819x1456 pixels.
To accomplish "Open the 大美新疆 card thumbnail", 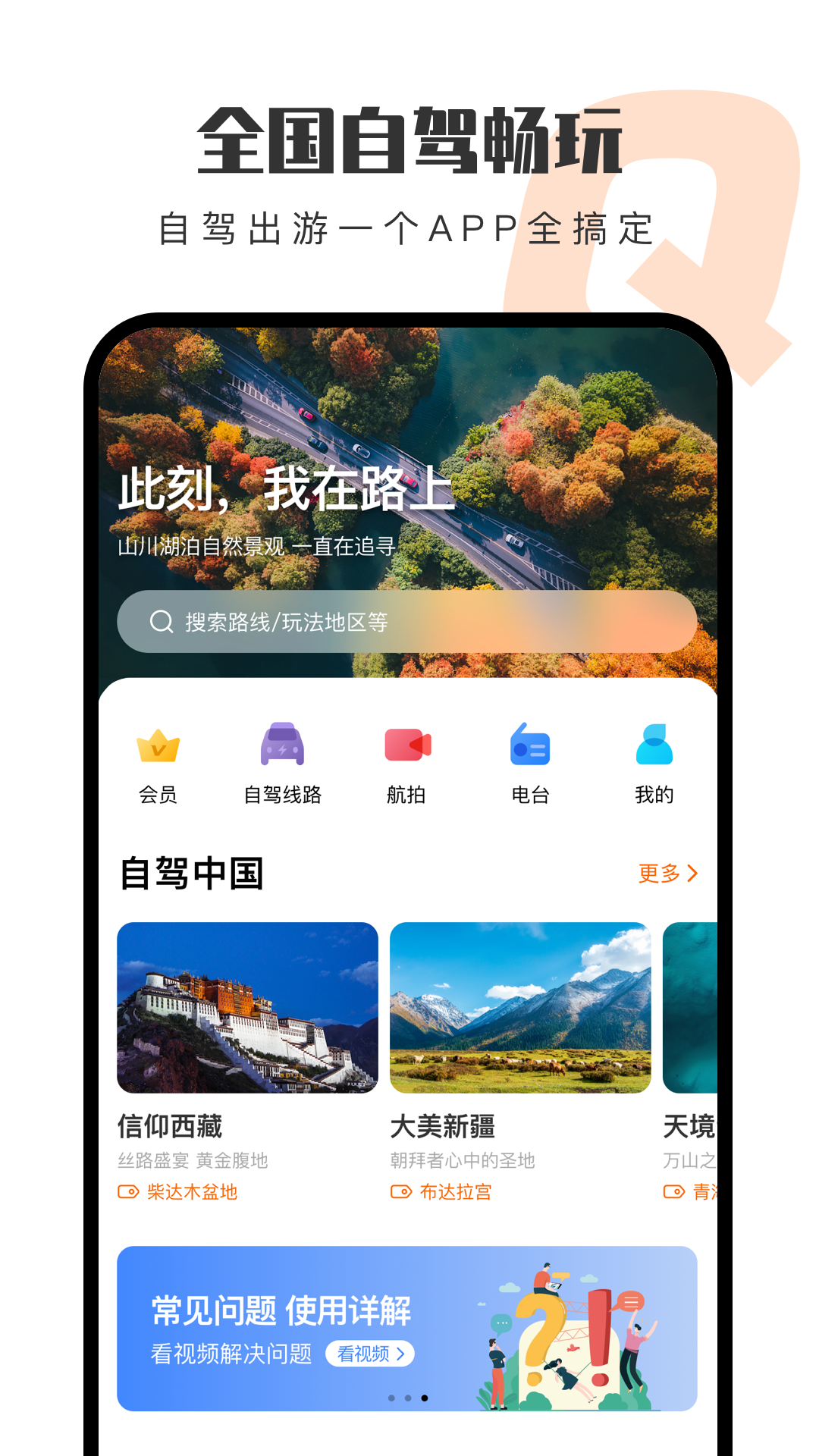I will tap(520, 1007).
